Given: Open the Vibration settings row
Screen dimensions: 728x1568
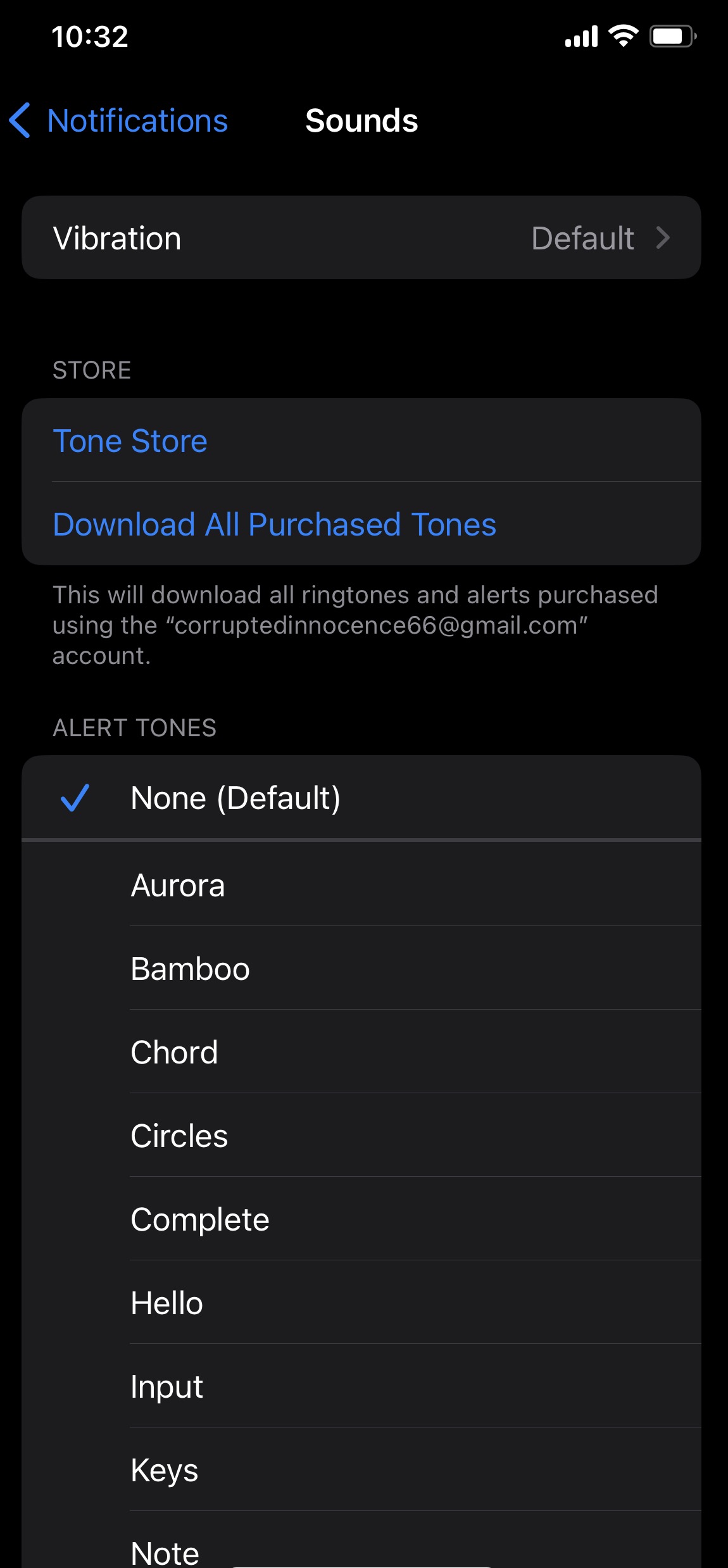Looking at the screenshot, I should (x=361, y=238).
